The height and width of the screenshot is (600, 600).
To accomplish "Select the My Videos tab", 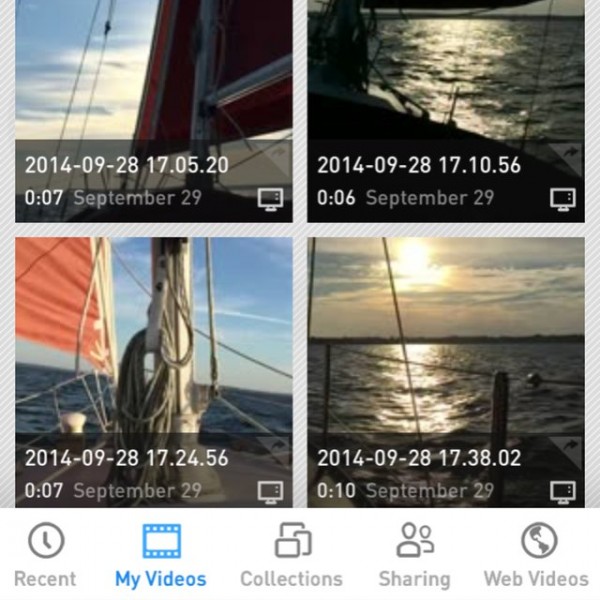I will point(161,555).
